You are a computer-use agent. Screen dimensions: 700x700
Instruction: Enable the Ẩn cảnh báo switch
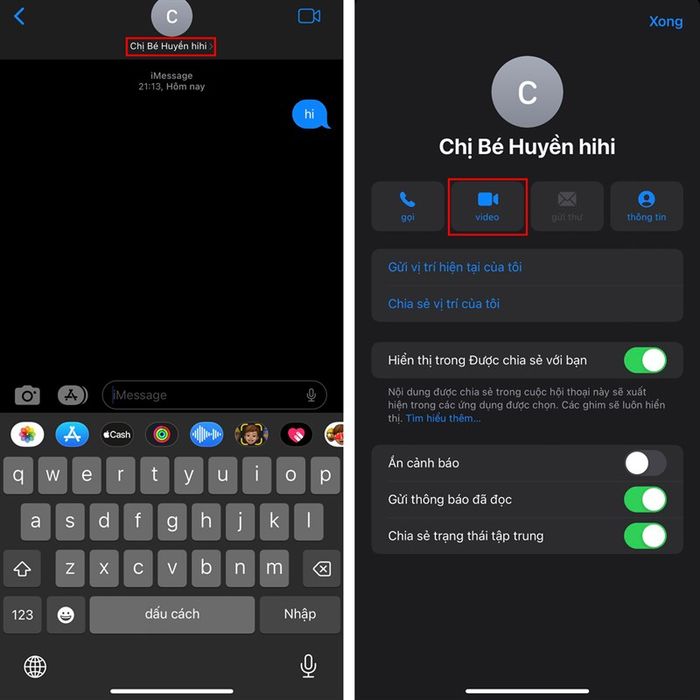pos(645,463)
